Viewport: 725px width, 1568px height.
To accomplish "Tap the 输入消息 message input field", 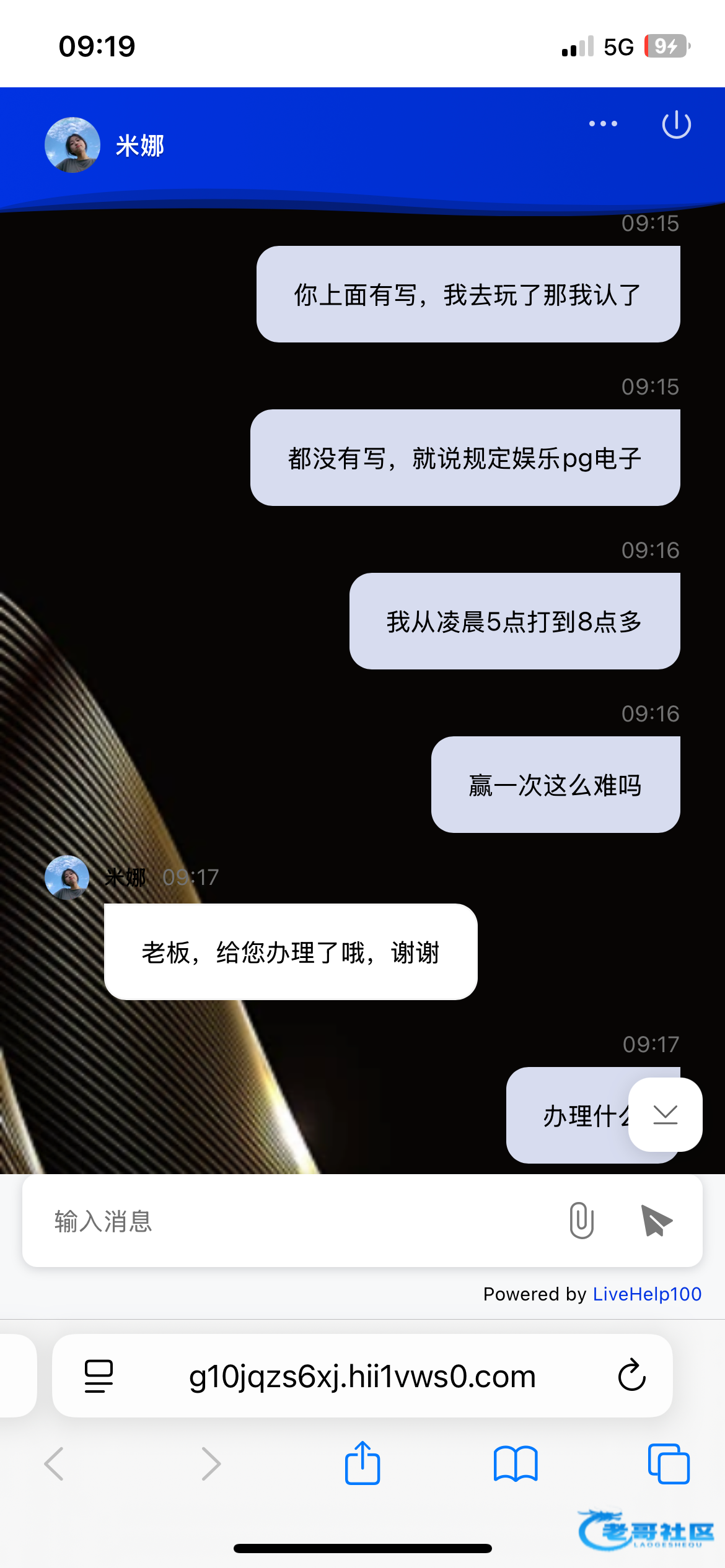I will point(297,1221).
